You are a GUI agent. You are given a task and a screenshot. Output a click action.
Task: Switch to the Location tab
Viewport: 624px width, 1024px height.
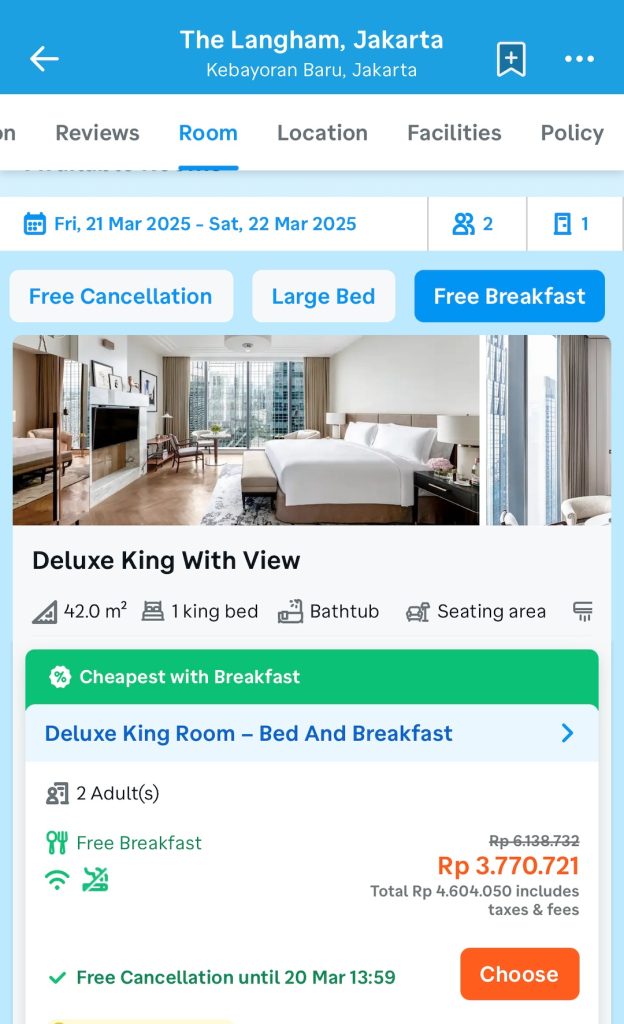coord(322,133)
